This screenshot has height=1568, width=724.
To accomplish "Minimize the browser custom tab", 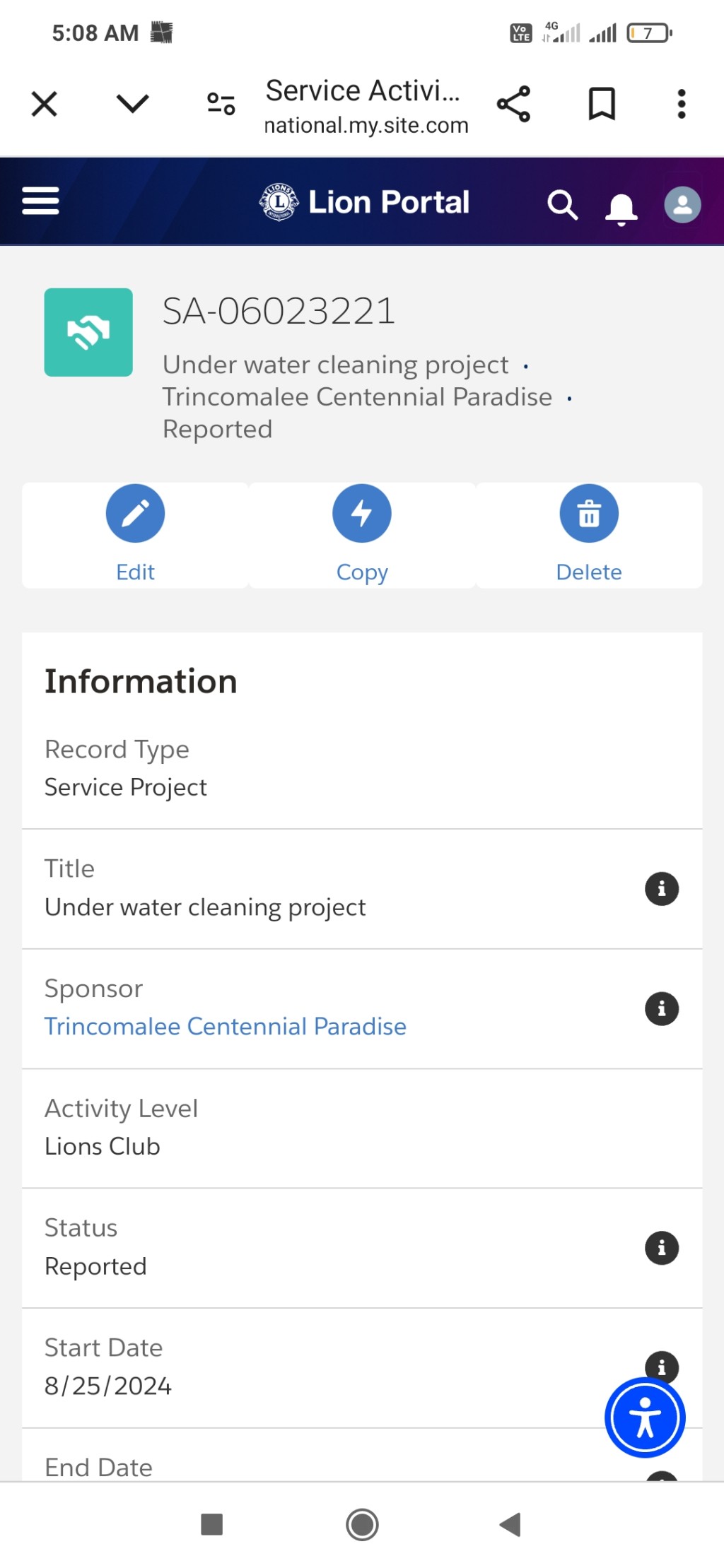I will point(132,104).
